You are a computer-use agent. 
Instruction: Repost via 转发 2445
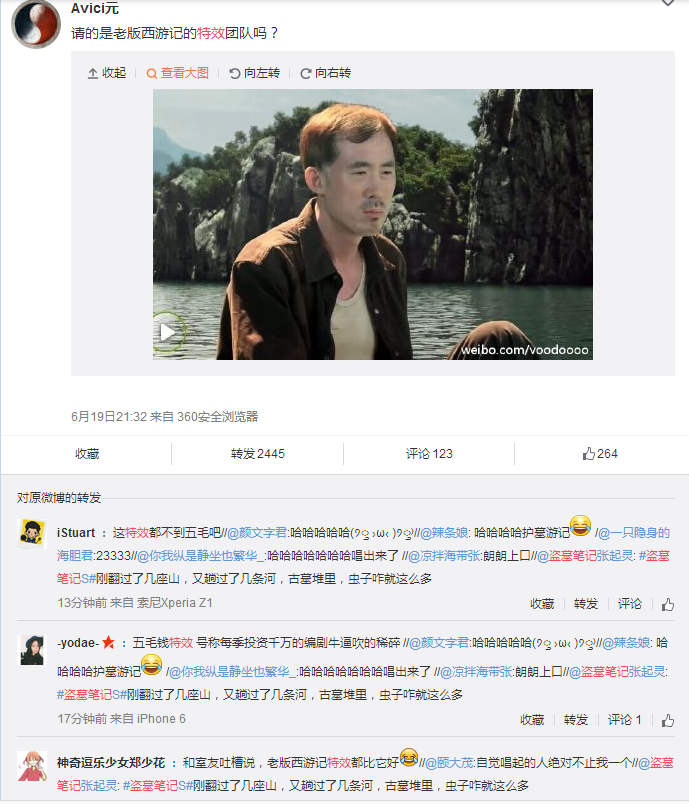tap(257, 454)
